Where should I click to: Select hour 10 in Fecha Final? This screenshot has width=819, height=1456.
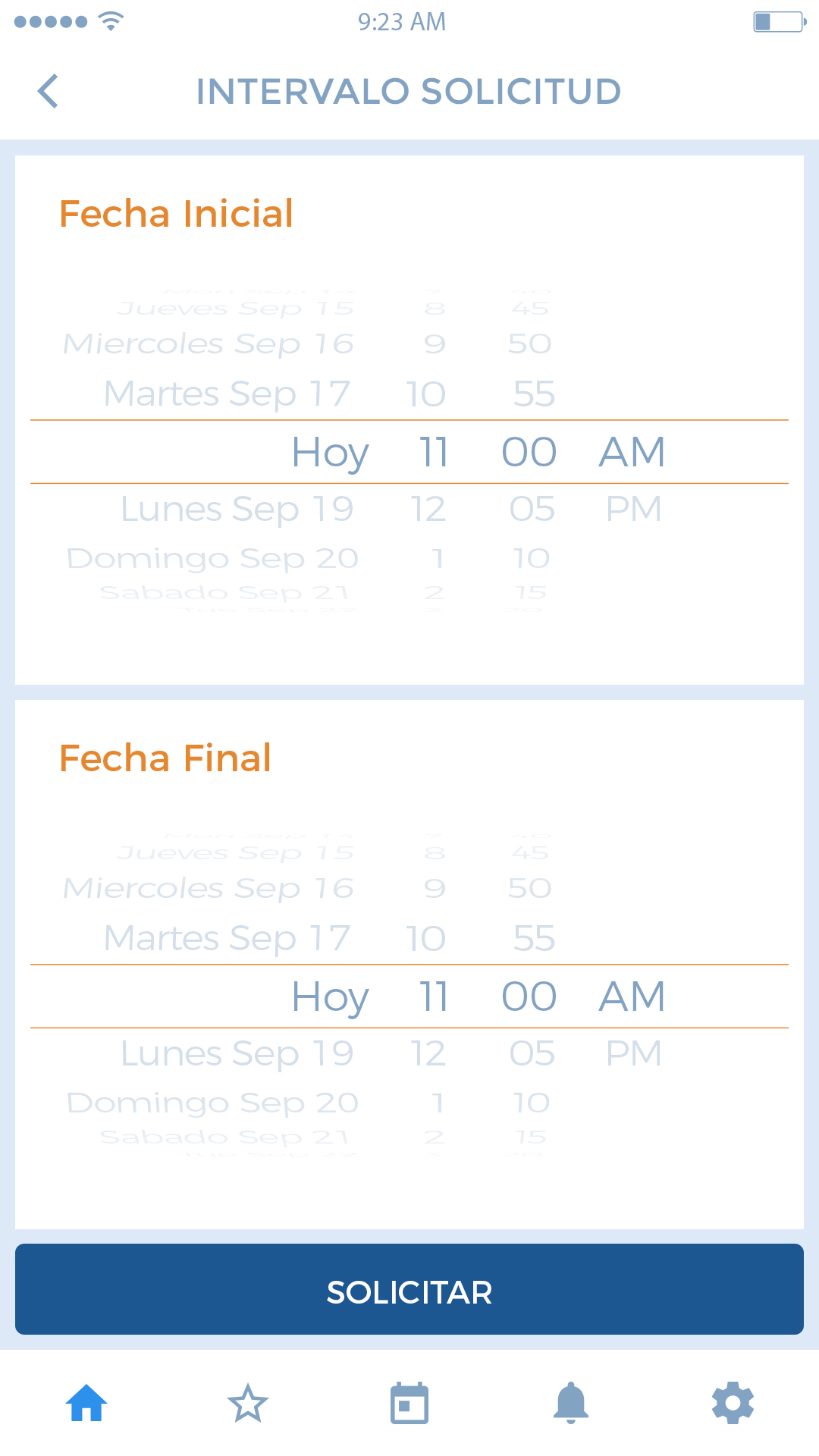point(425,939)
